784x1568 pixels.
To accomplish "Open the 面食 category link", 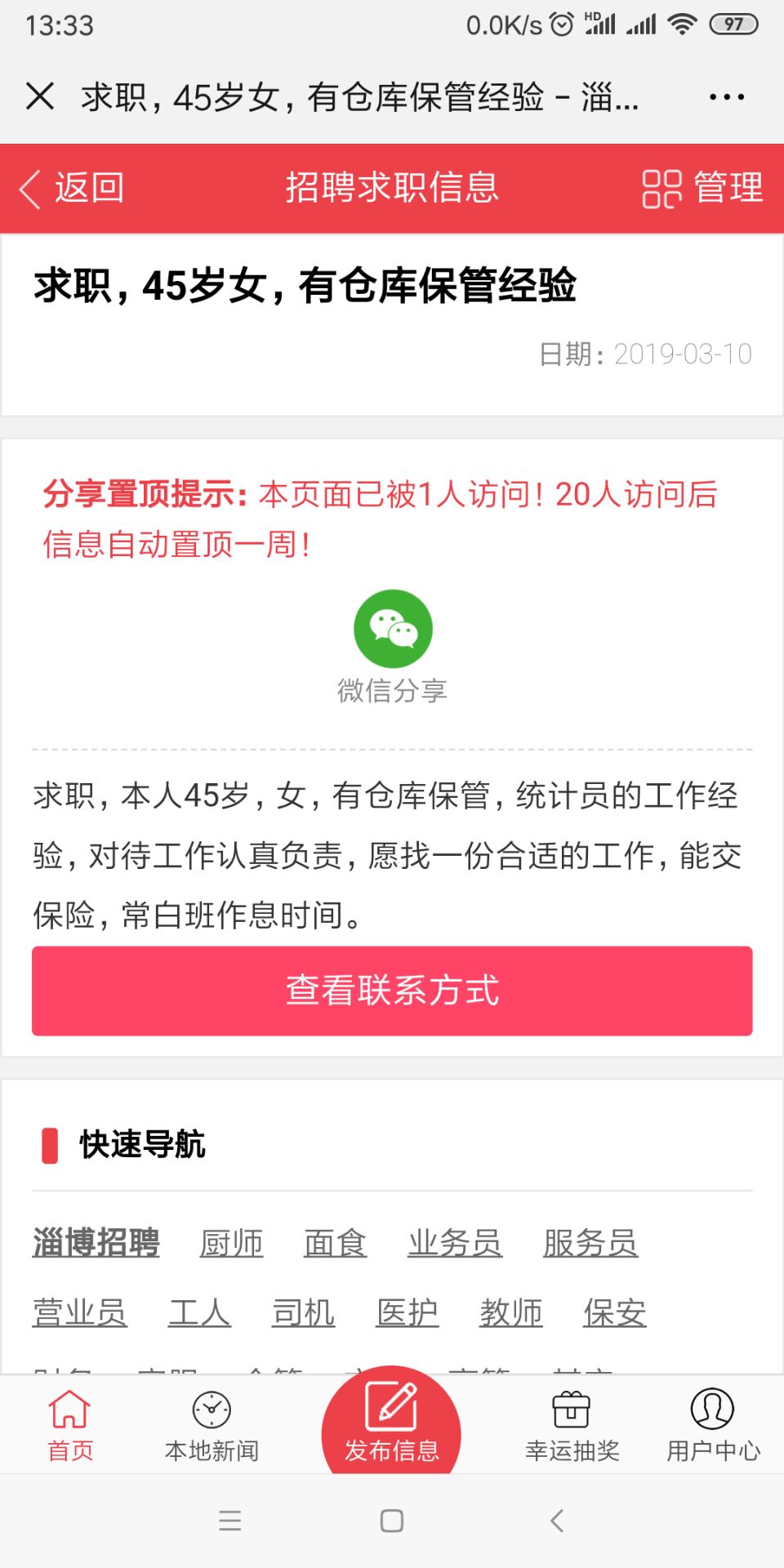I will (336, 1243).
